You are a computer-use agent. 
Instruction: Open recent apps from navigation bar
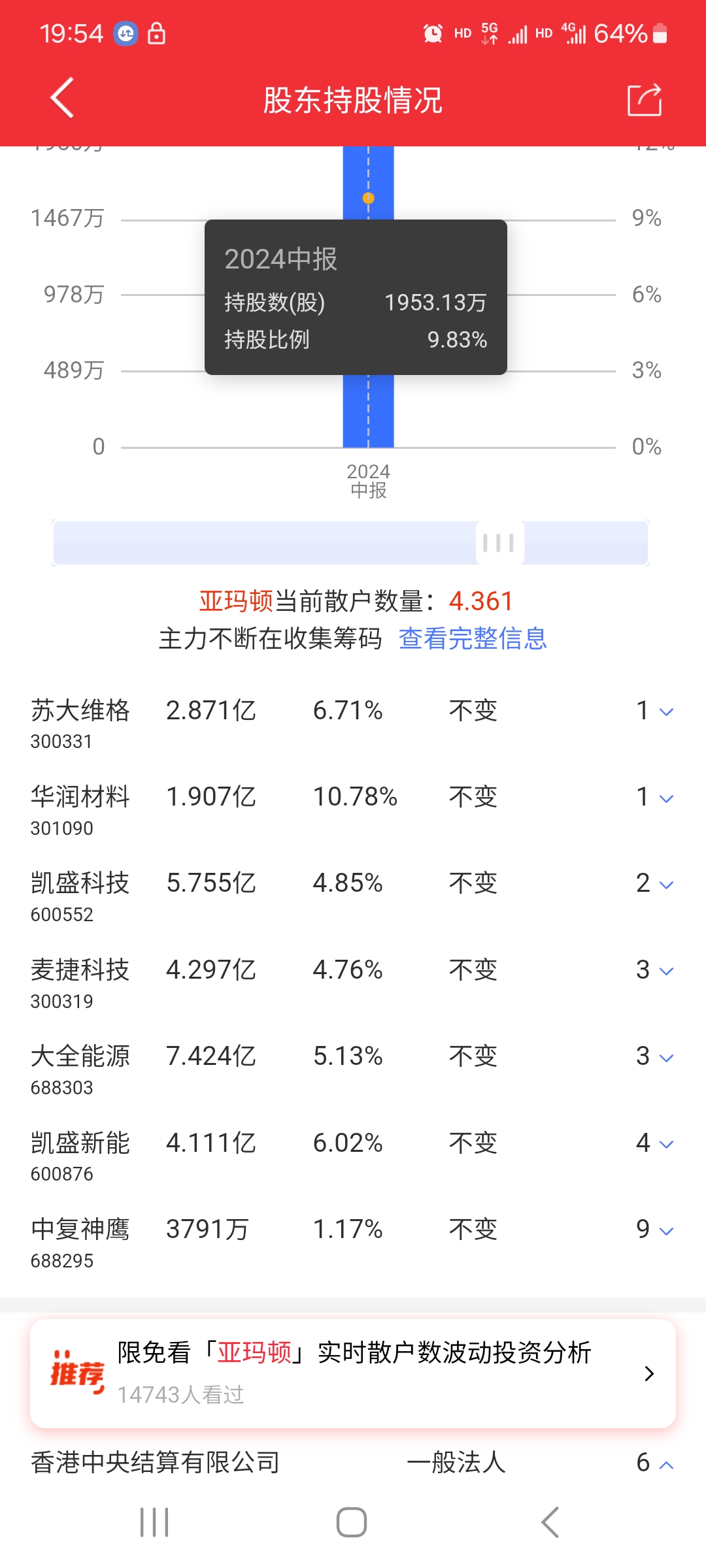(154, 1522)
